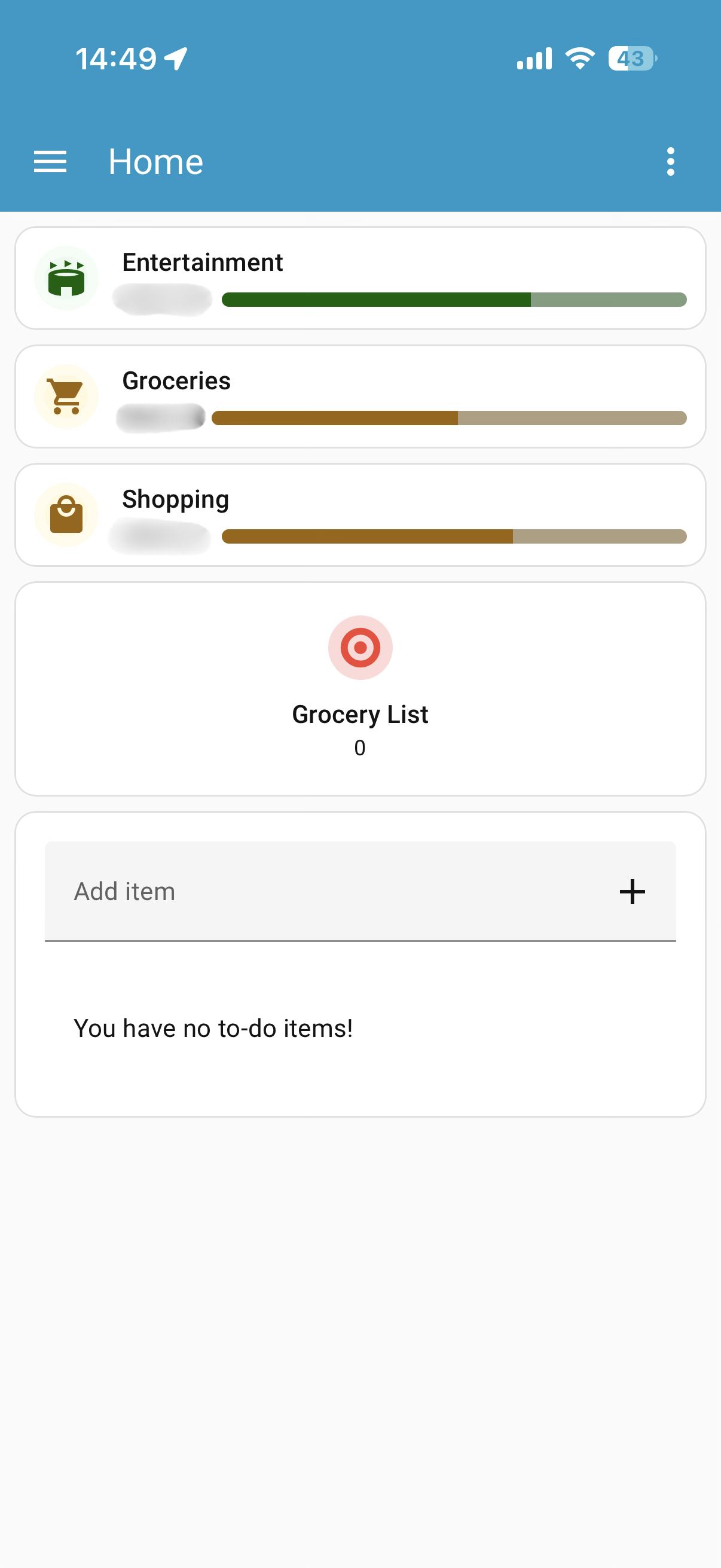Click the plus icon to add item
The width and height of the screenshot is (721, 1568).
(633, 891)
